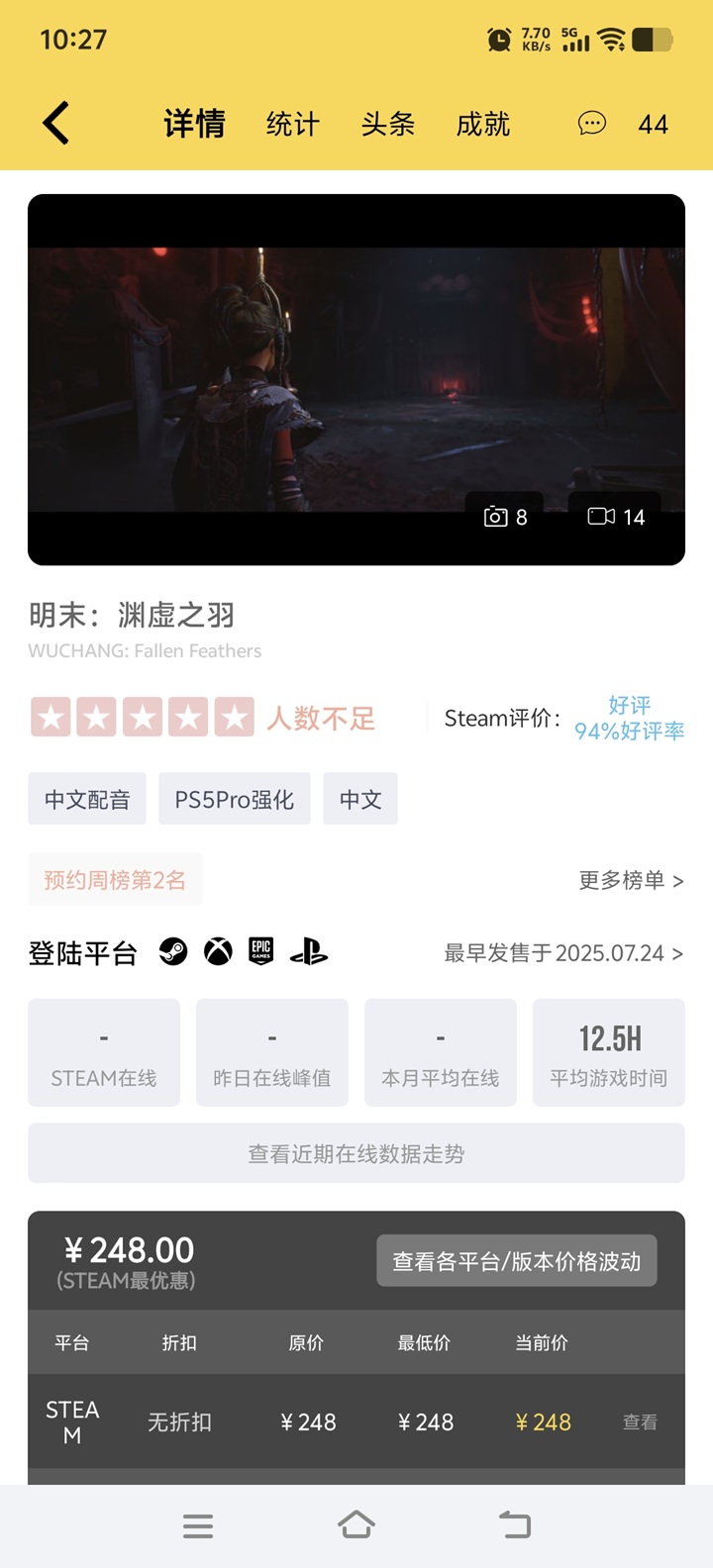Image resolution: width=713 pixels, height=1568 pixels.
Task: View the 8 screenshots
Action: 505,517
